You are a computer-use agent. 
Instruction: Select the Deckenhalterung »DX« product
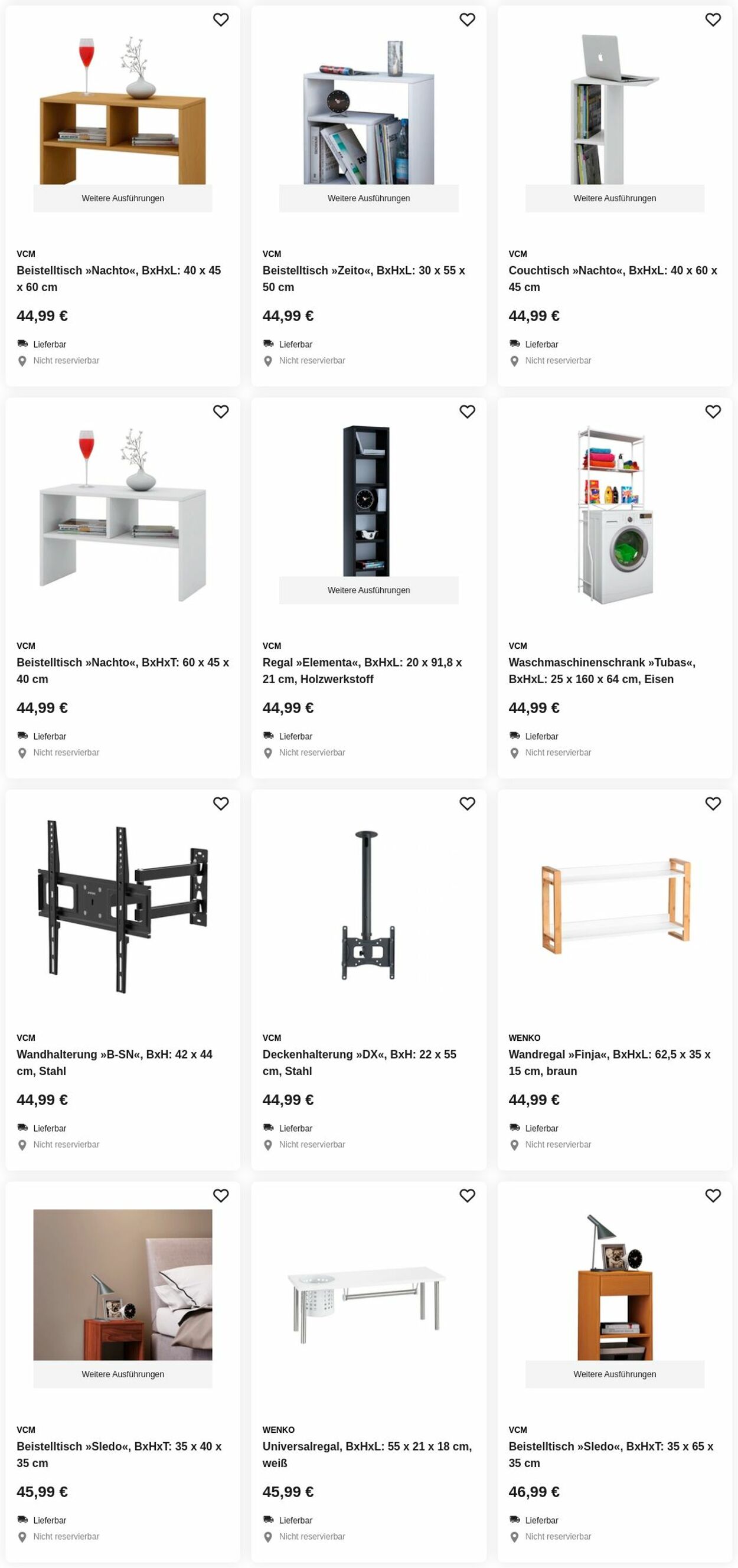(359, 1062)
